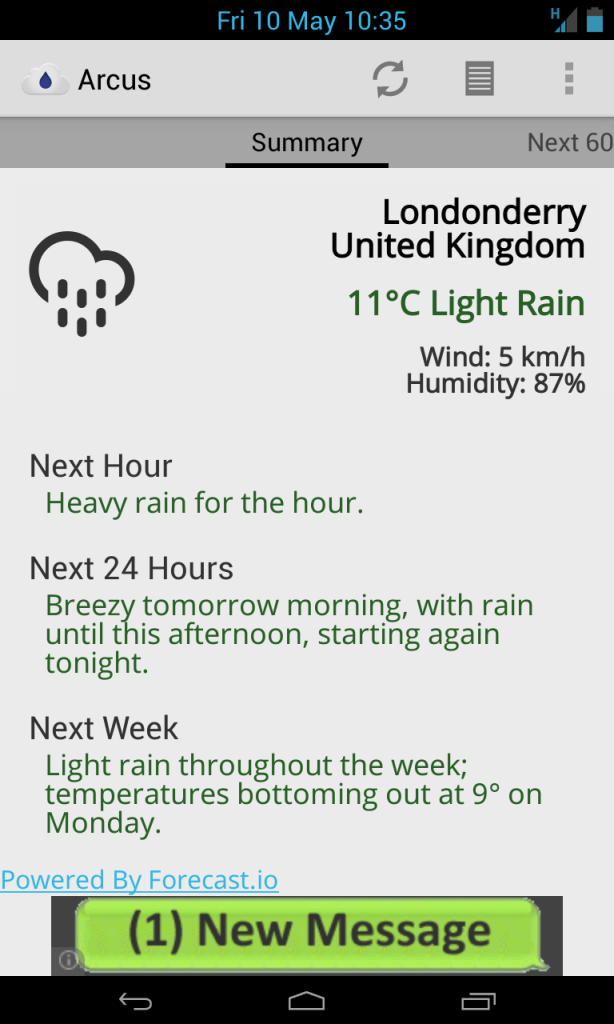Screen dimensions: 614x1024
Task: Return to the home screen
Action: 307,1000
